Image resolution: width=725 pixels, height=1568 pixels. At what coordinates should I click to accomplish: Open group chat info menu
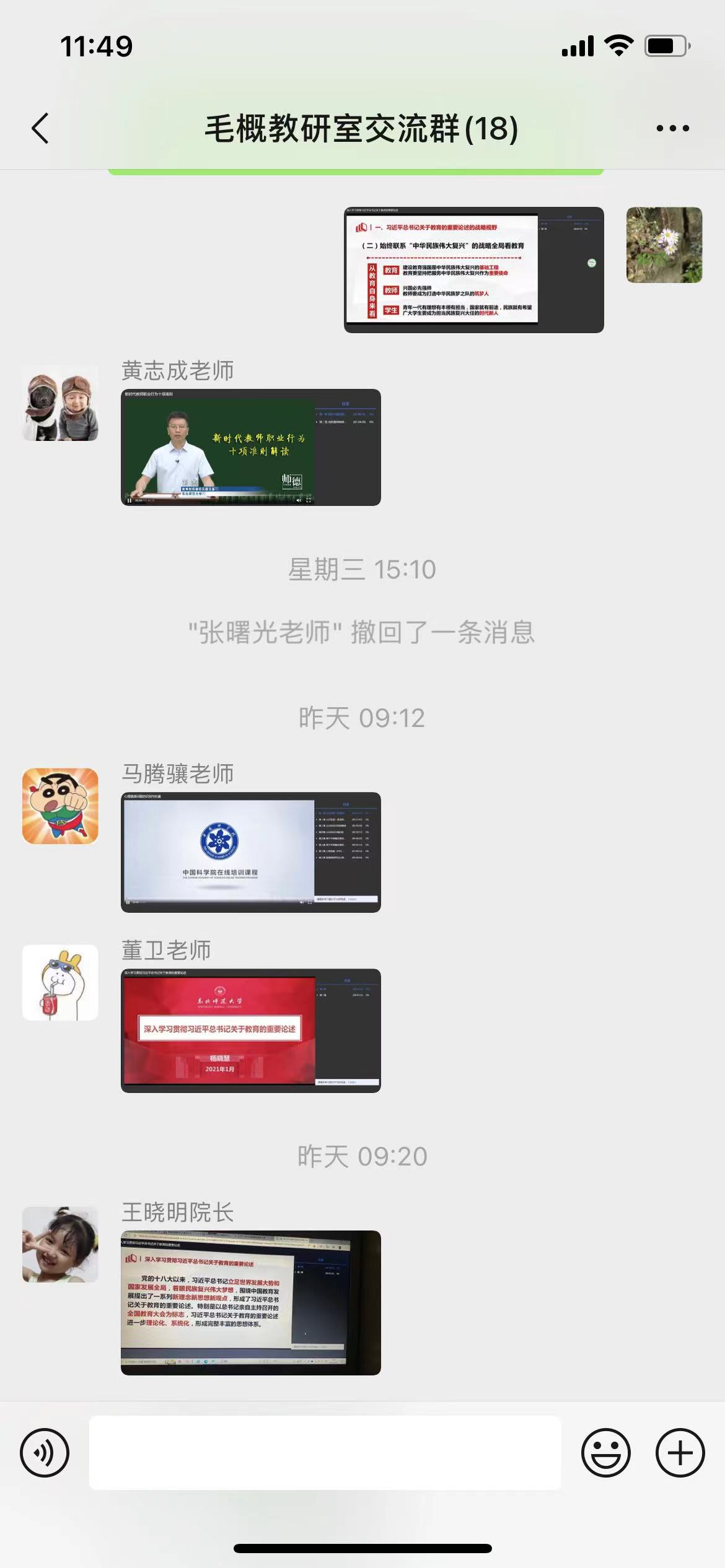(x=672, y=129)
